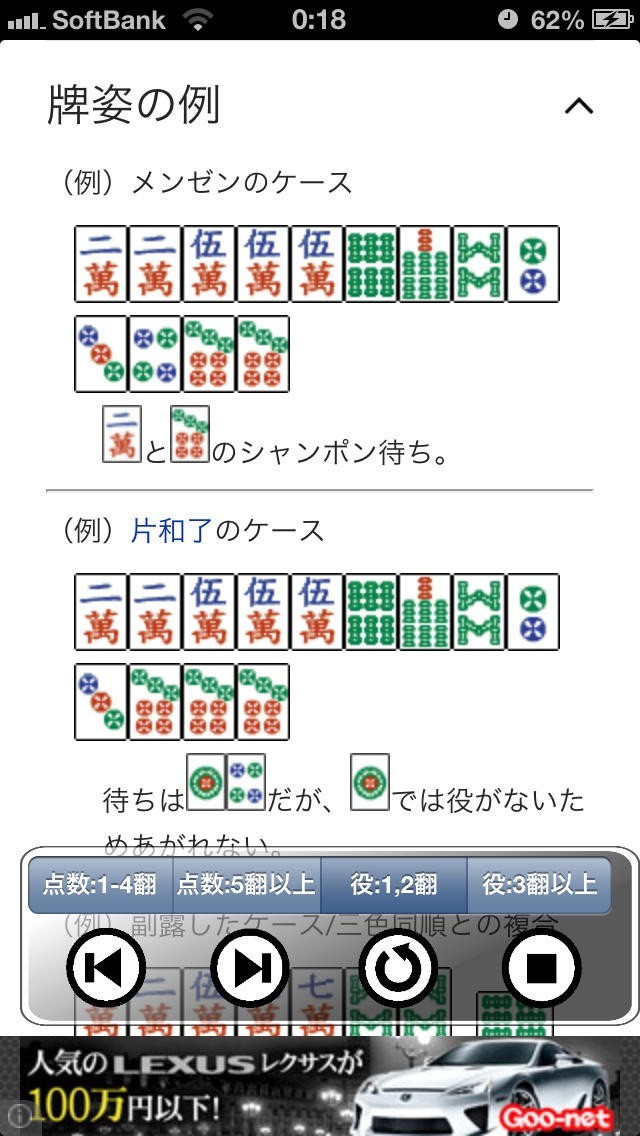Tap the skip-to-previous button
The width and height of the screenshot is (640, 1136).
(x=105, y=968)
